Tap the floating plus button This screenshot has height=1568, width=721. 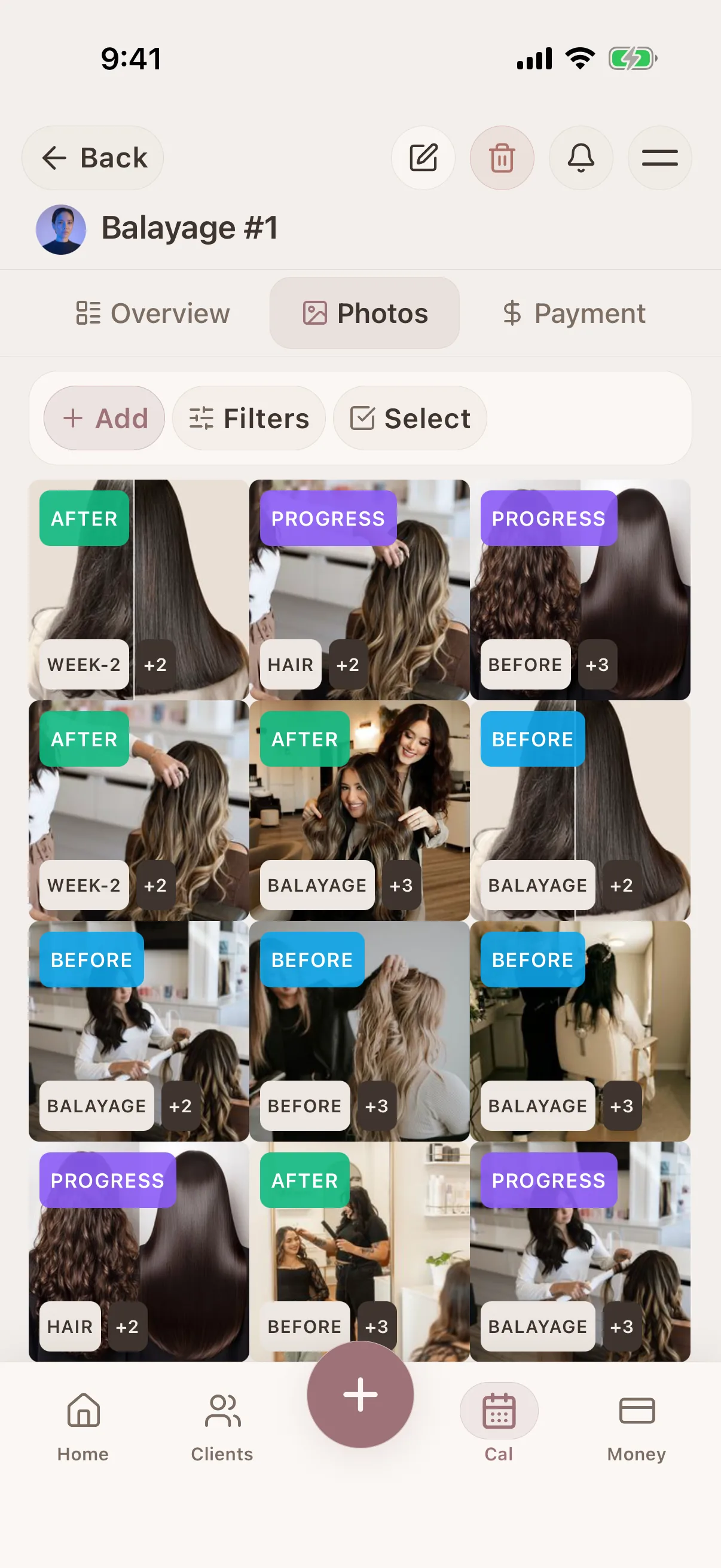(x=360, y=1395)
